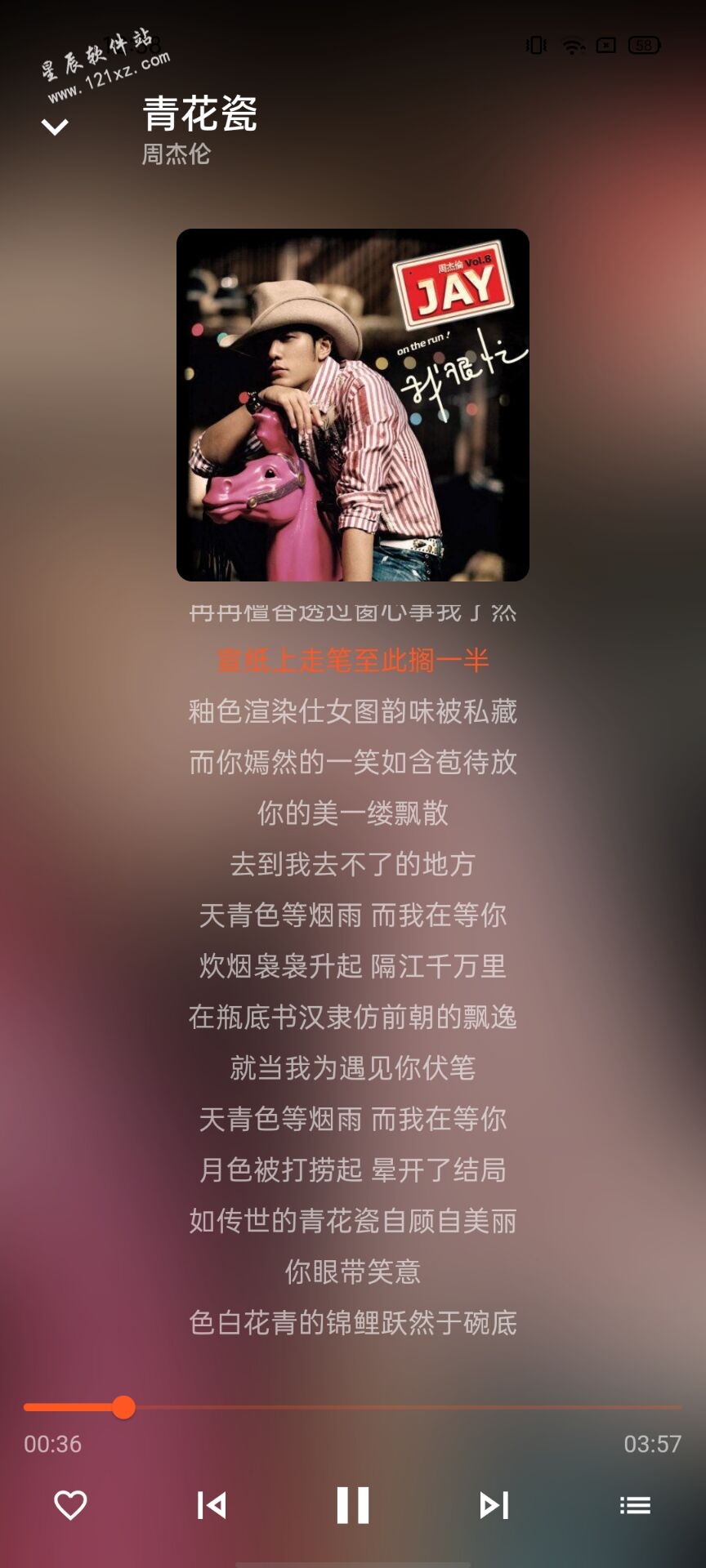Collapse the now playing screen
The image size is (706, 1568).
click(x=55, y=127)
